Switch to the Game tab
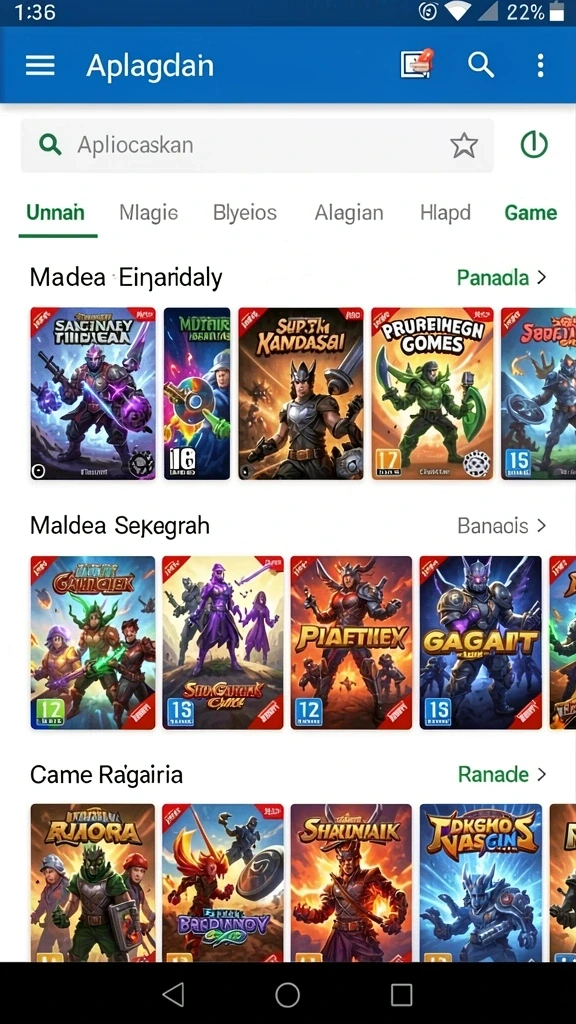The height and width of the screenshot is (1024, 576). (x=531, y=212)
